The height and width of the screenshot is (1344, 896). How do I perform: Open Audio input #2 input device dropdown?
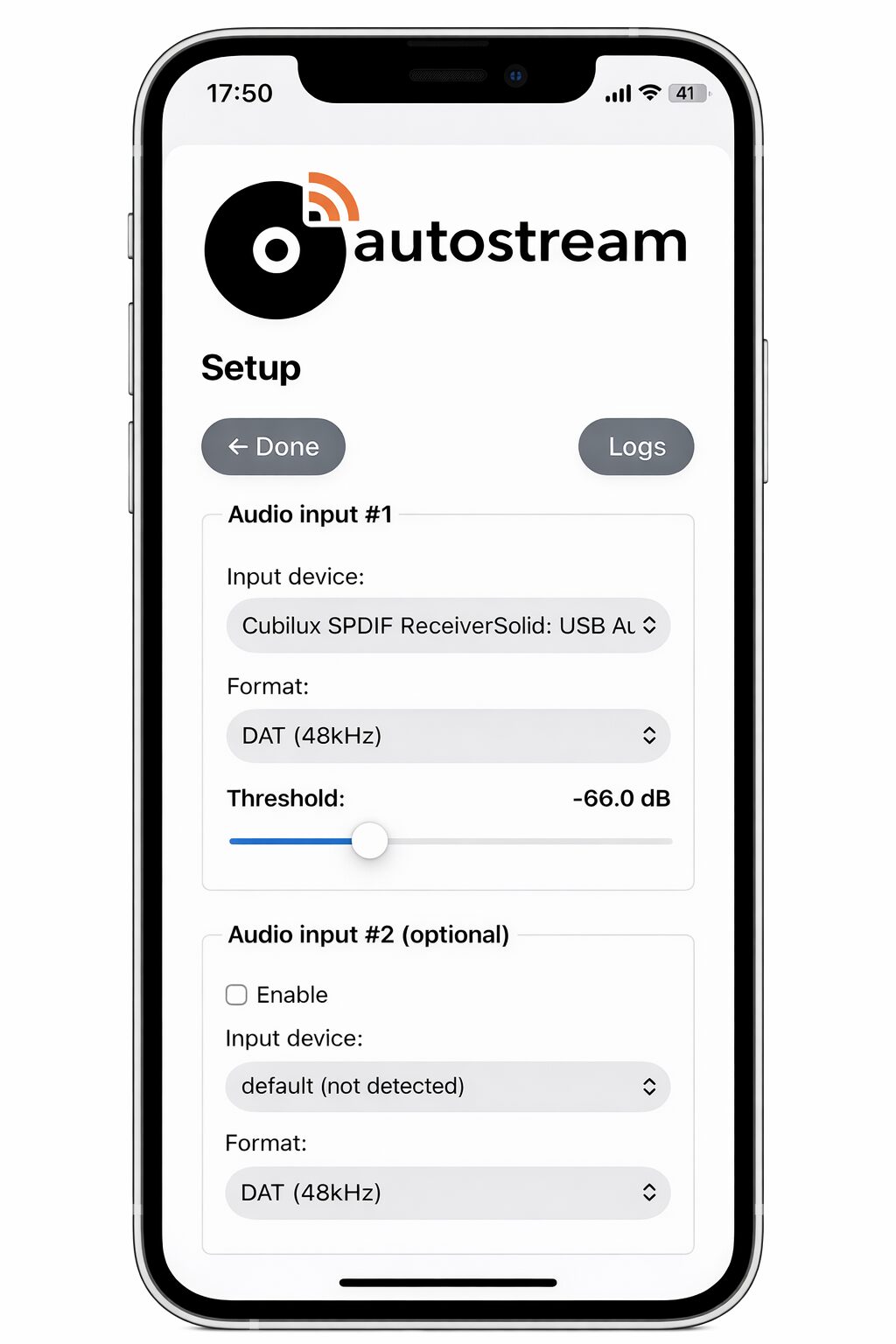point(448,1087)
